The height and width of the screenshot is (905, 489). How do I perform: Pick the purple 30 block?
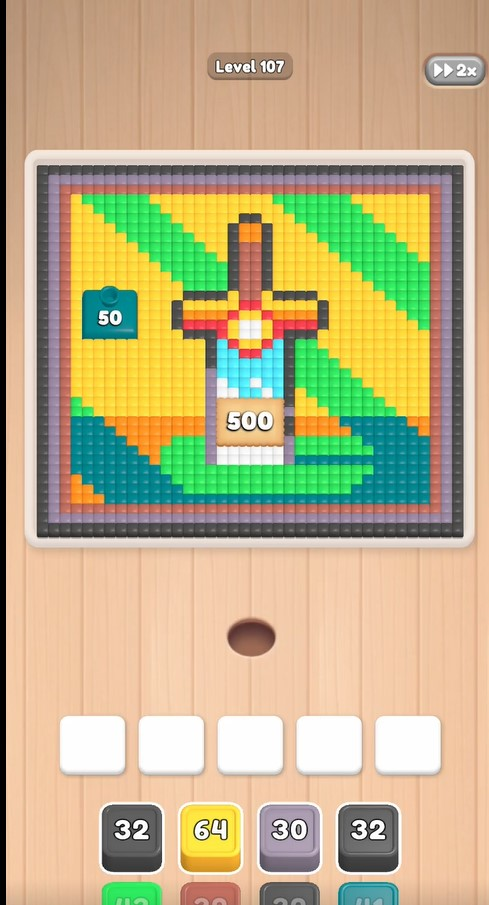(x=289, y=837)
